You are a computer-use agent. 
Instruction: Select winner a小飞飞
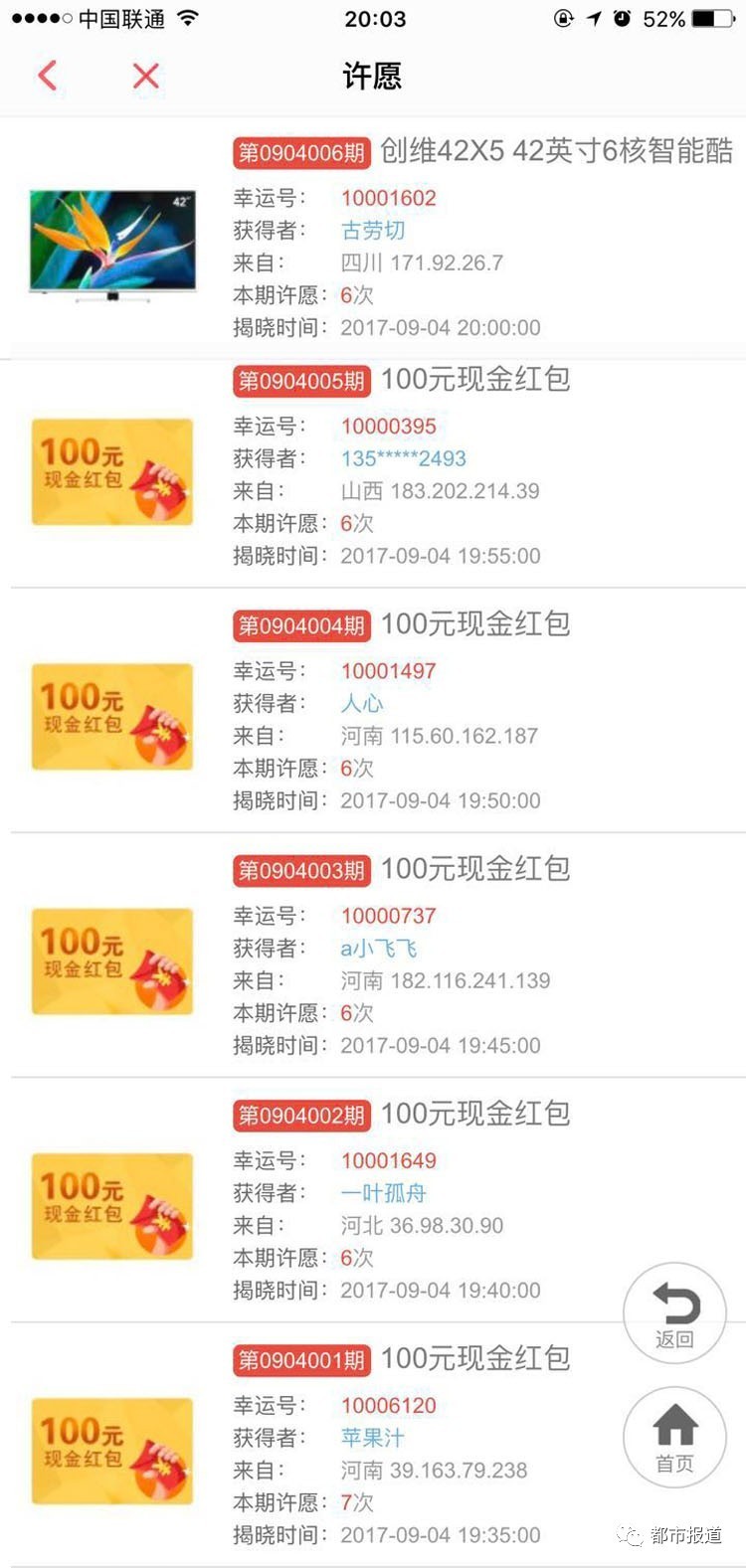[x=379, y=948]
